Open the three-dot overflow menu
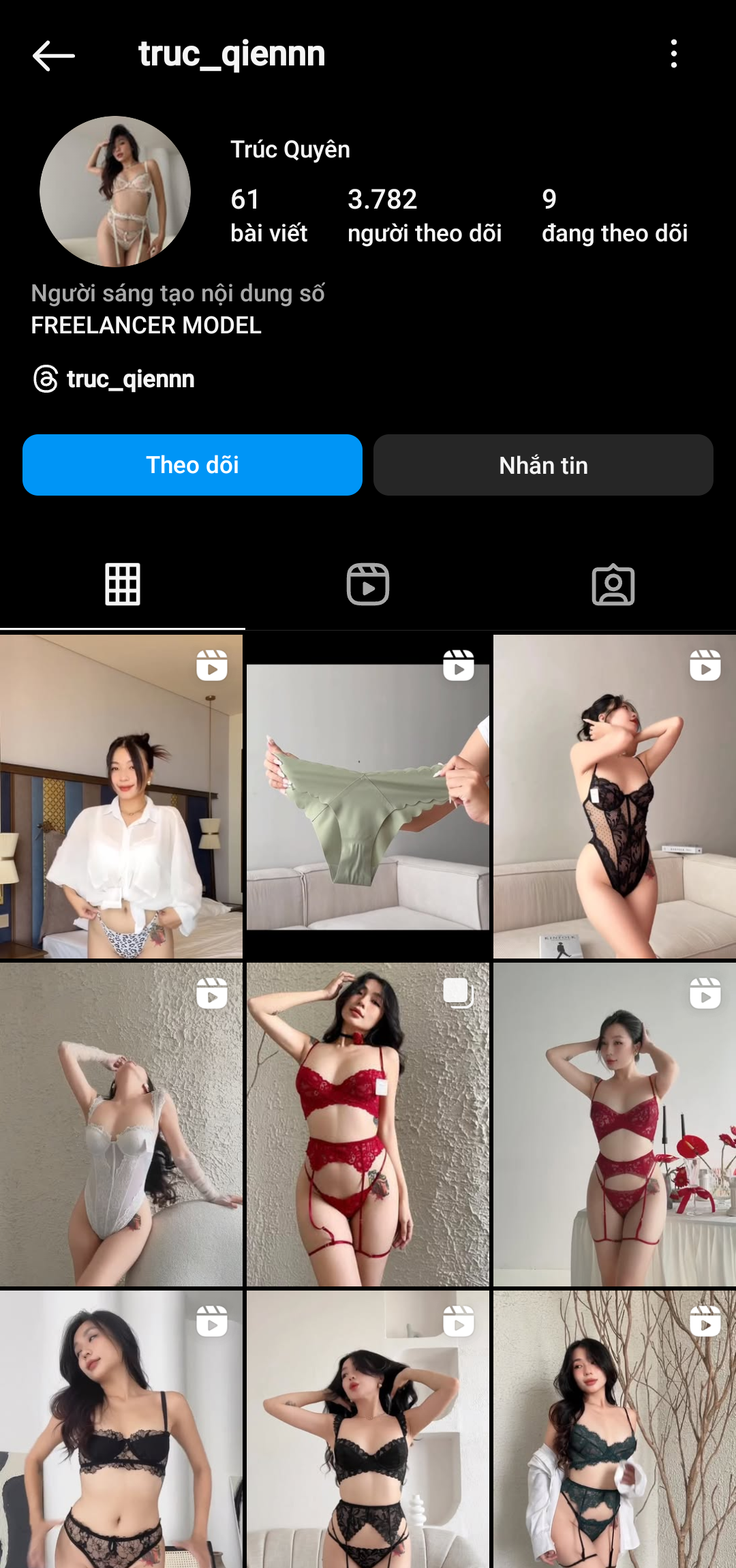The image size is (736, 1568). point(673,54)
